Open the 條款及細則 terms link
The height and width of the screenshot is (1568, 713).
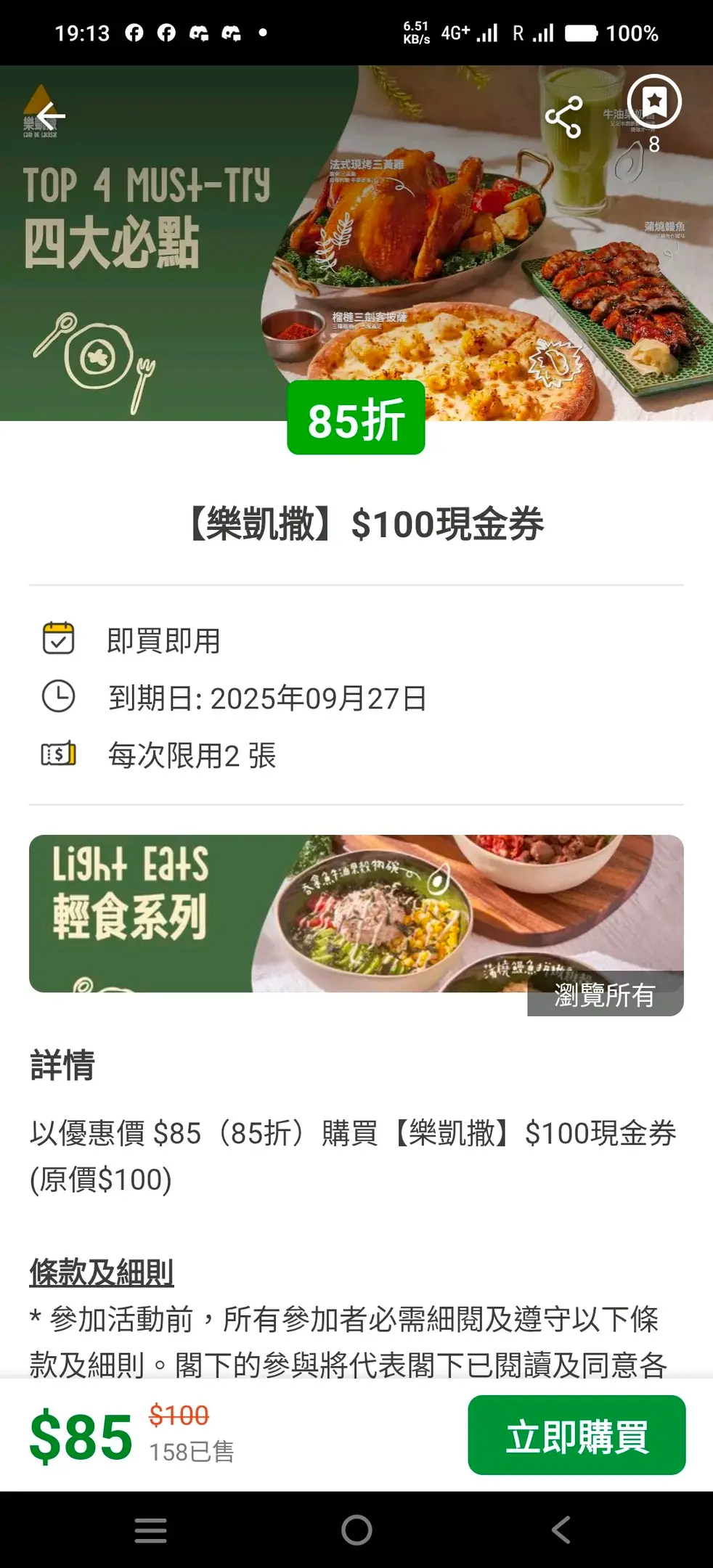point(102,1273)
